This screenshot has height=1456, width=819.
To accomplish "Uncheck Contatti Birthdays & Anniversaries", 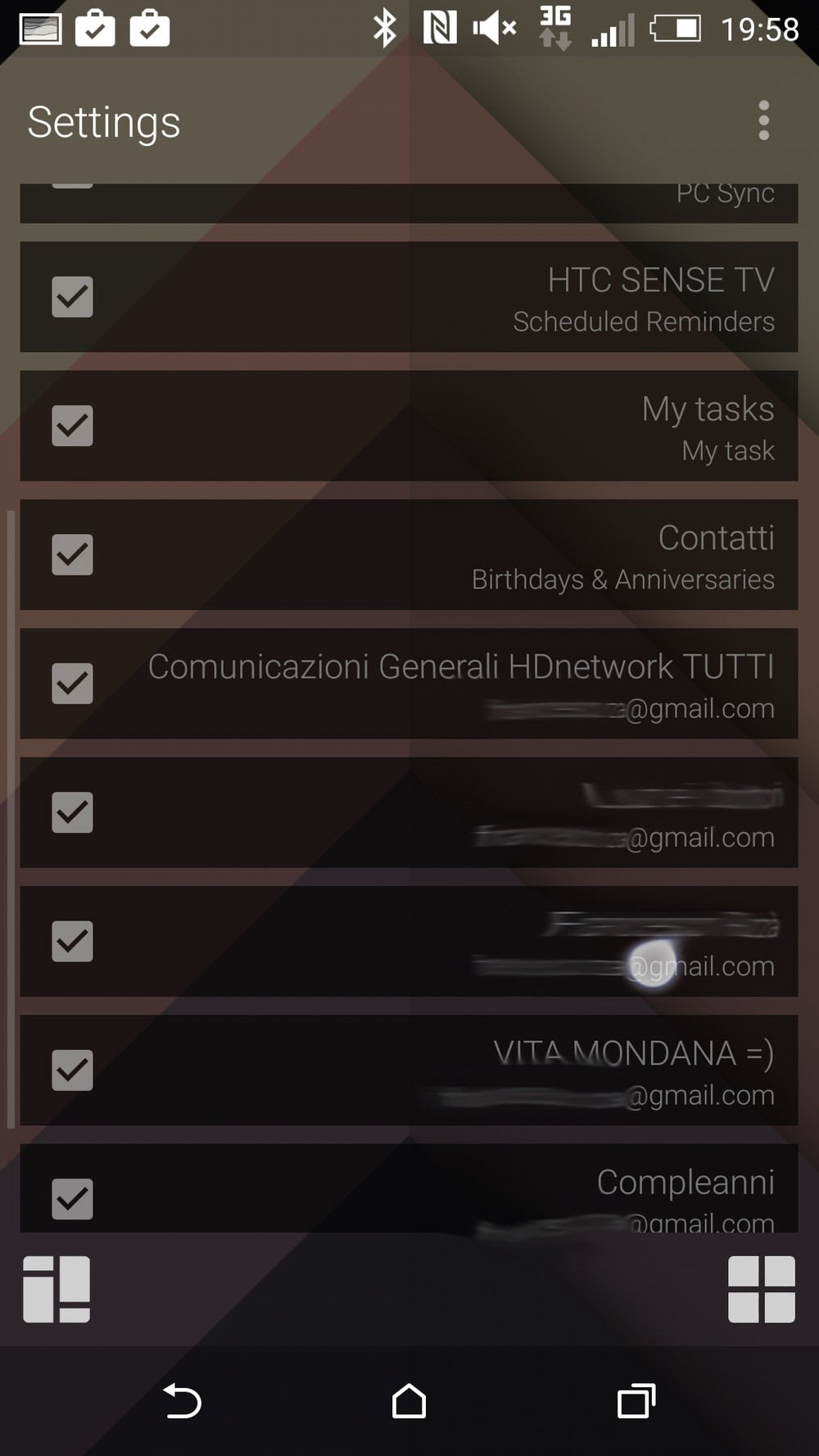I will pyautogui.click(x=72, y=554).
